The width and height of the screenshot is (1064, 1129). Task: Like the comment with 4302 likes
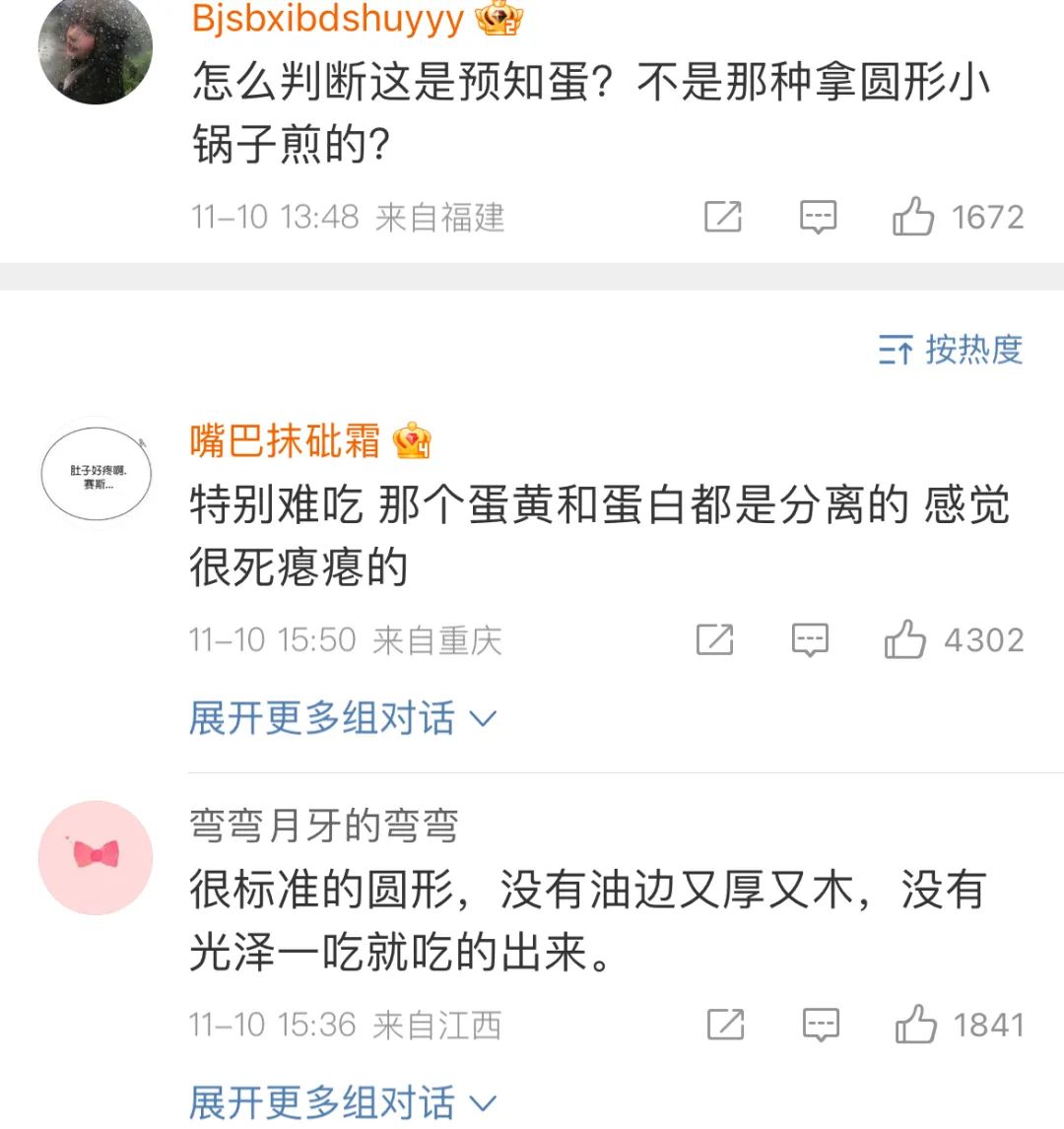click(x=905, y=640)
